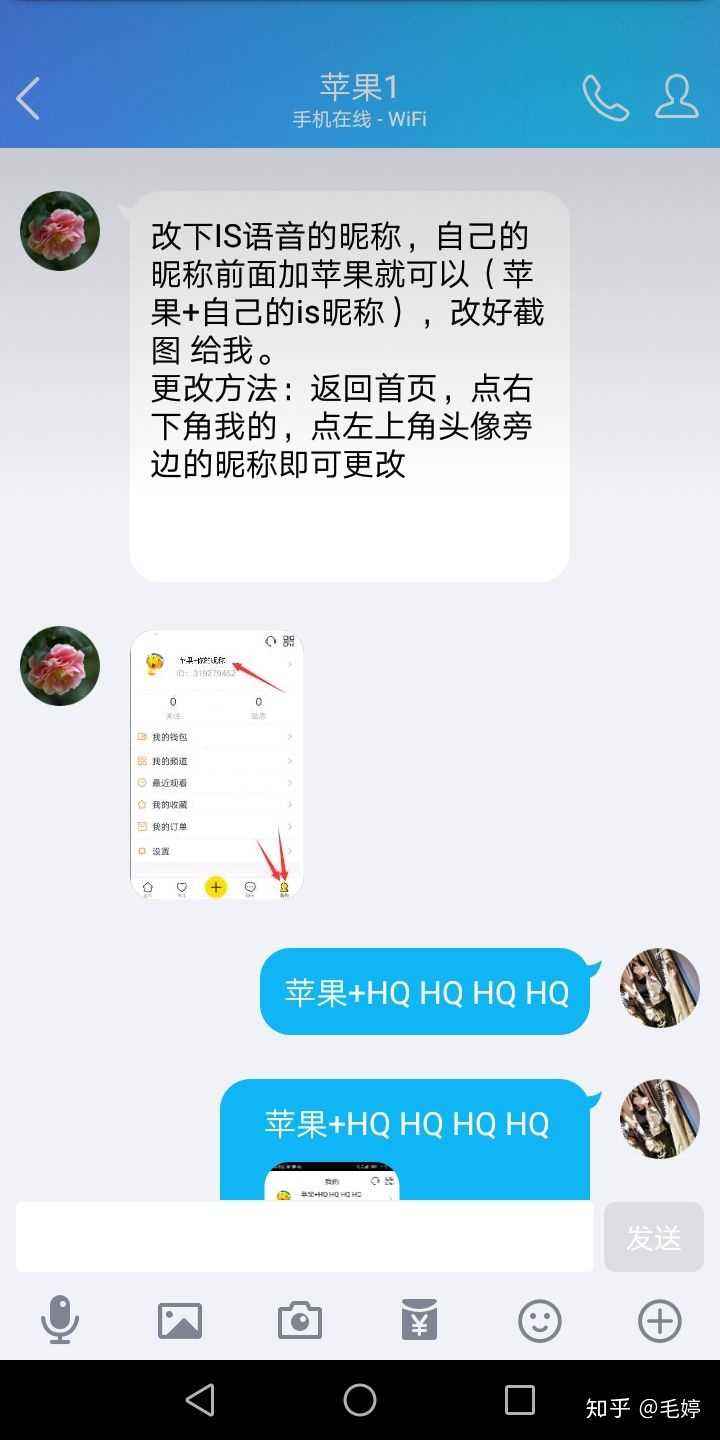
Task: Tap the 发送 send button
Action: coord(654,1237)
